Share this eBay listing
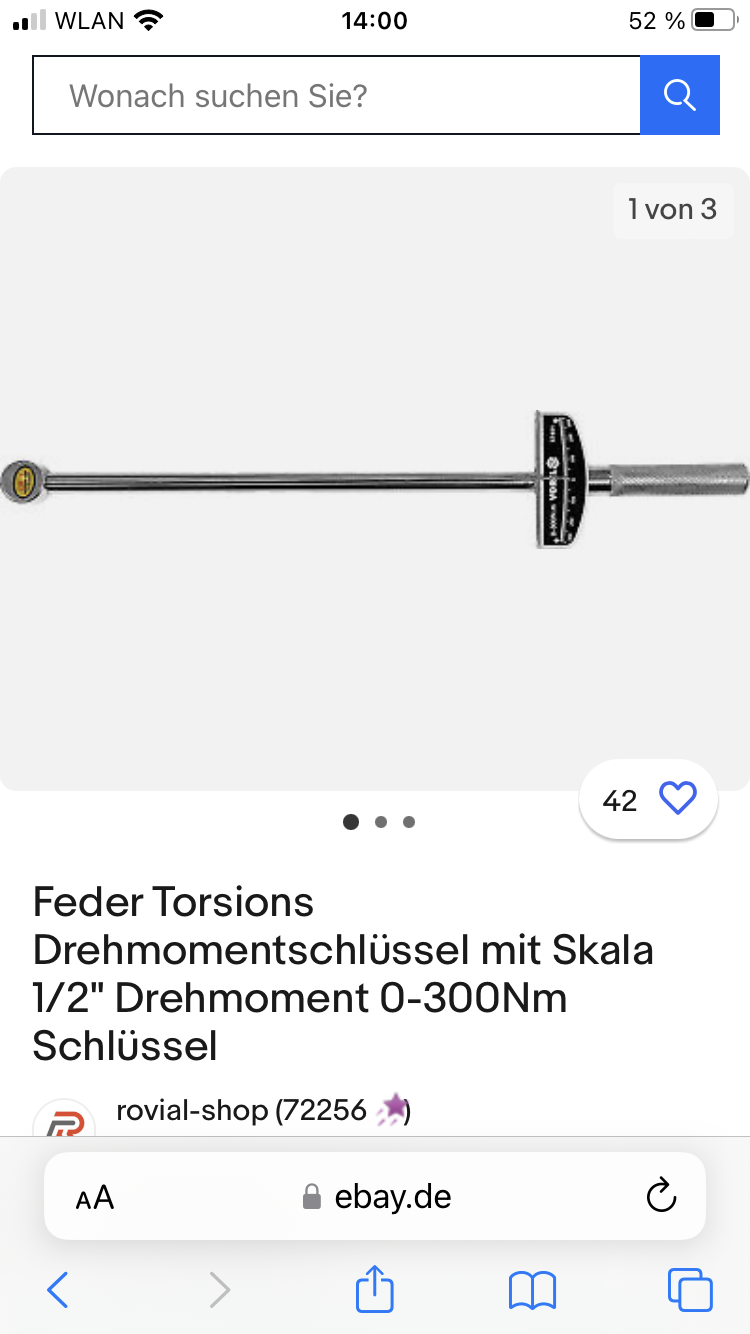 point(375,1289)
